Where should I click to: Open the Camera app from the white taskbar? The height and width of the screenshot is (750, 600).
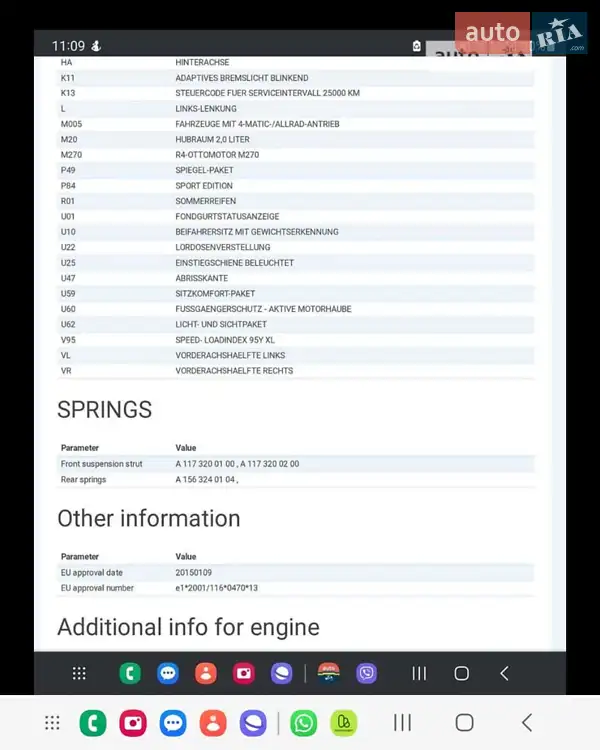(x=133, y=722)
